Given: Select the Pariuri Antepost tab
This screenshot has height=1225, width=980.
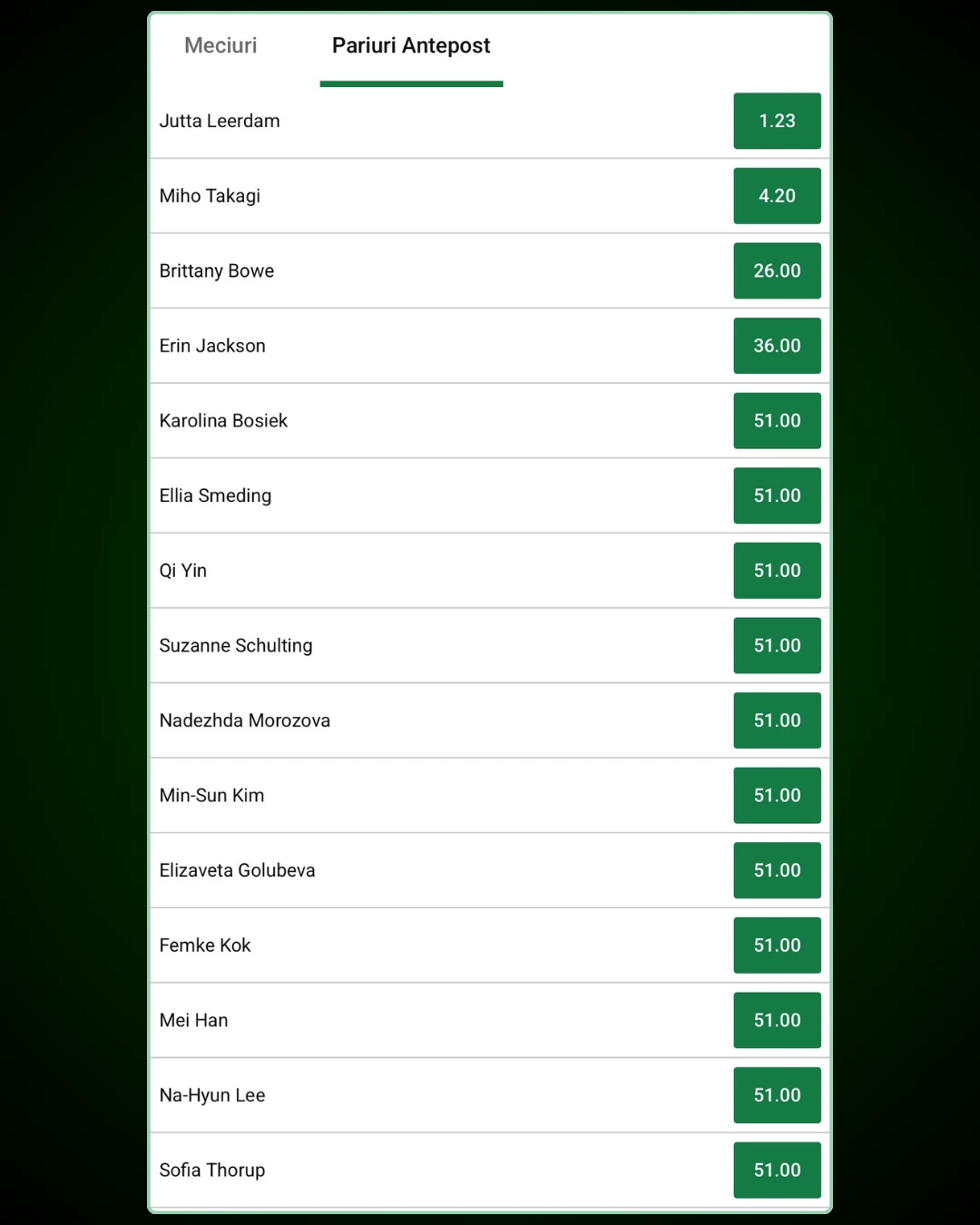Looking at the screenshot, I should pos(411,45).
